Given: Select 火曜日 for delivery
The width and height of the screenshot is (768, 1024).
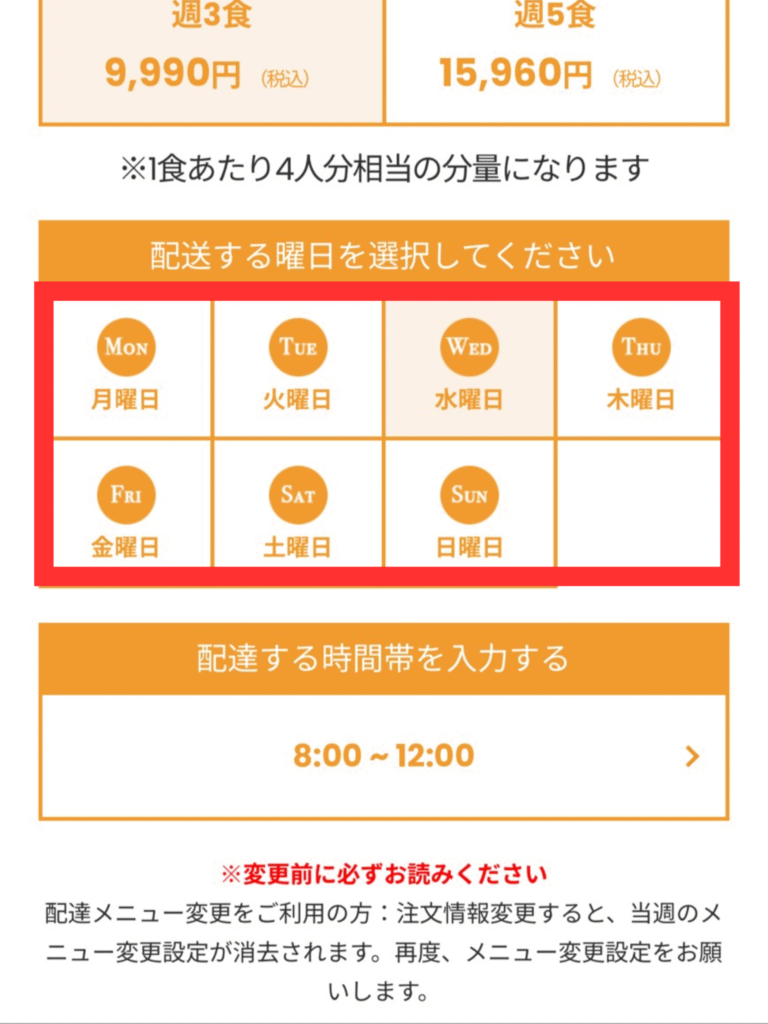Looking at the screenshot, I should (x=298, y=370).
